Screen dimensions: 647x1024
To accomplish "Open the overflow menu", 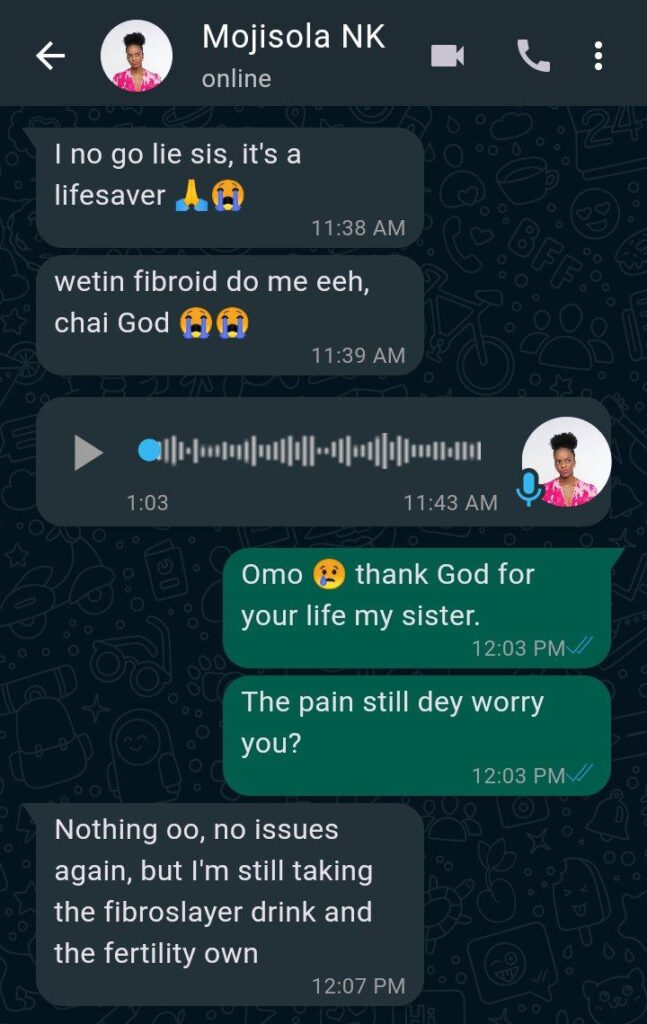I will [x=598, y=56].
